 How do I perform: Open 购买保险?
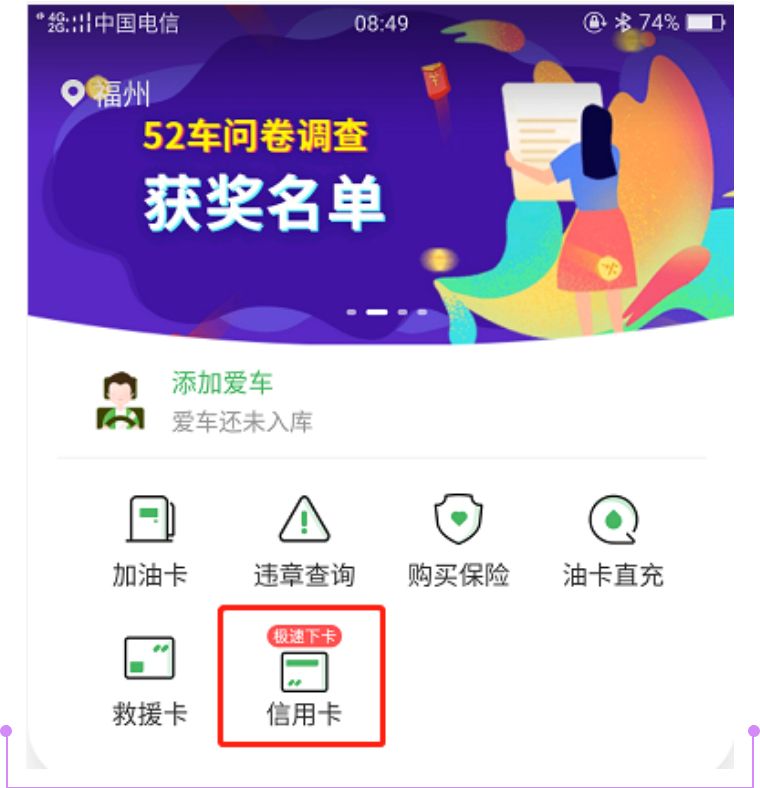[458, 540]
